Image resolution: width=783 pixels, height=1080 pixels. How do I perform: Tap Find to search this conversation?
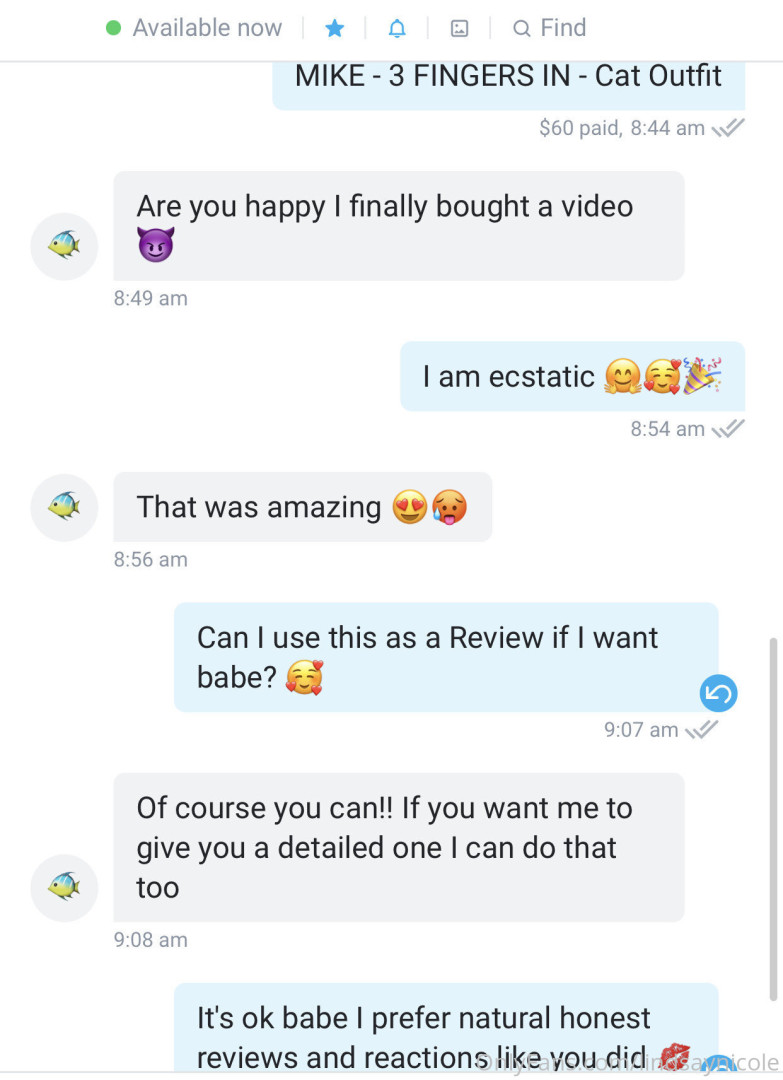pos(549,28)
